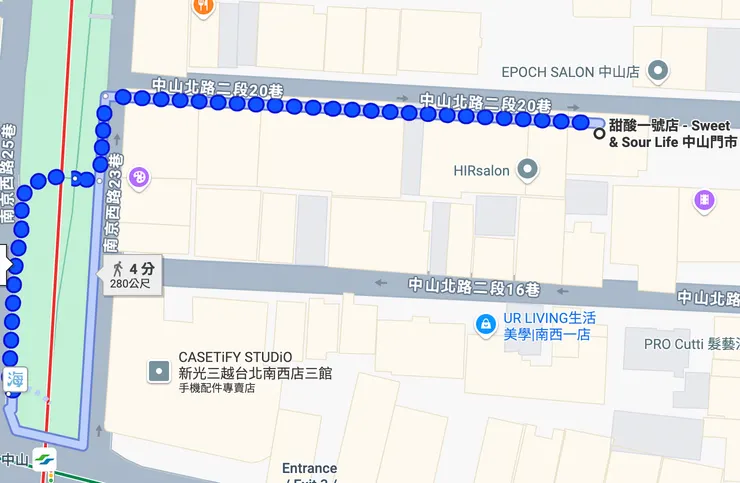Select the HIRsalon marker on the map

(x=527, y=170)
